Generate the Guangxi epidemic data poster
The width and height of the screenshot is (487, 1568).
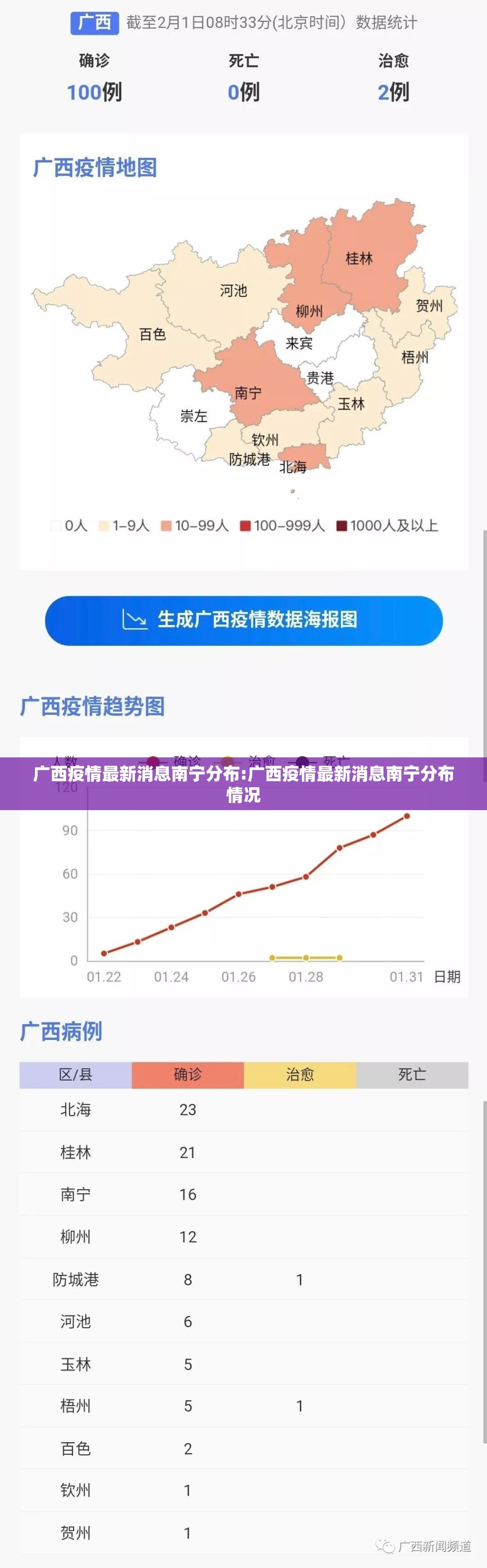243,620
